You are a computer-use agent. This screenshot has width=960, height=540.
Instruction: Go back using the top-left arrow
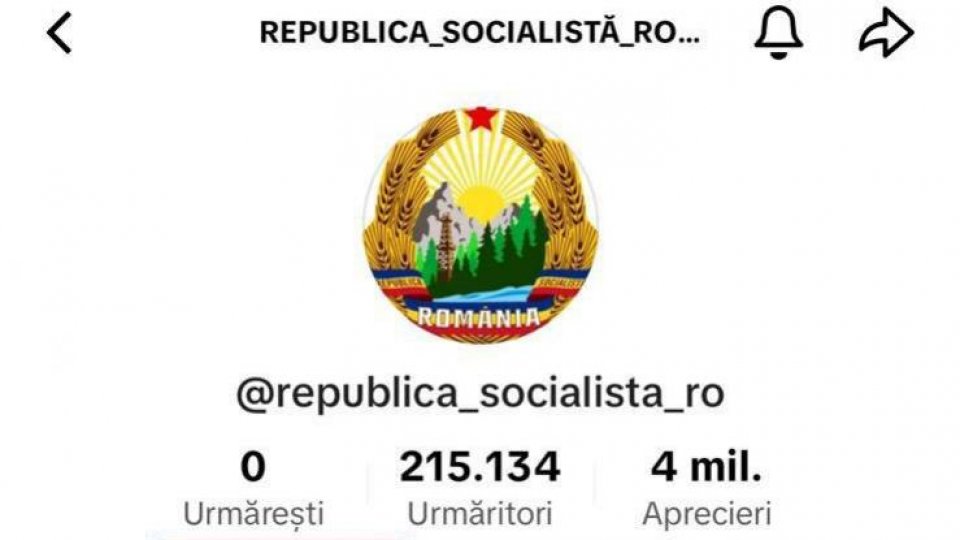(59, 32)
